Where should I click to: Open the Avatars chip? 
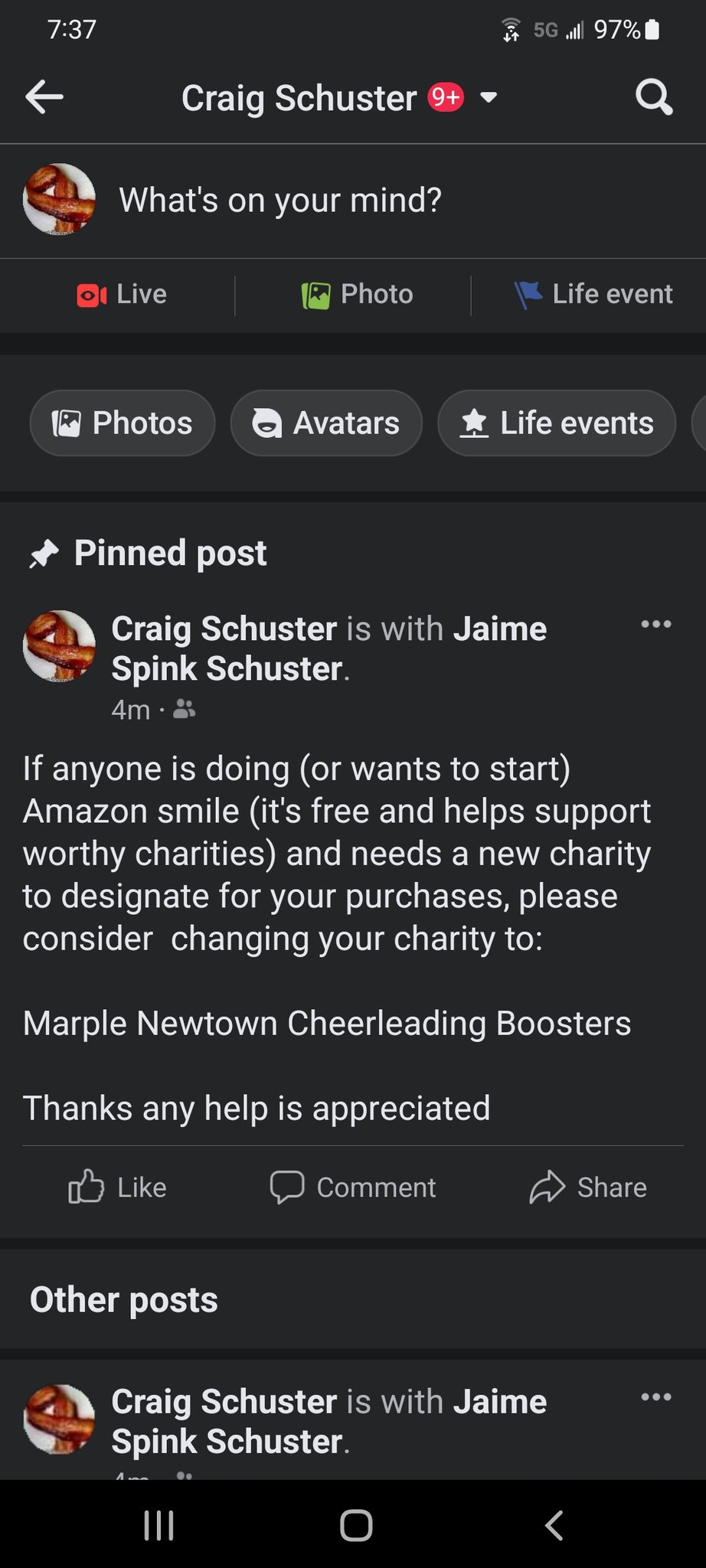(326, 423)
